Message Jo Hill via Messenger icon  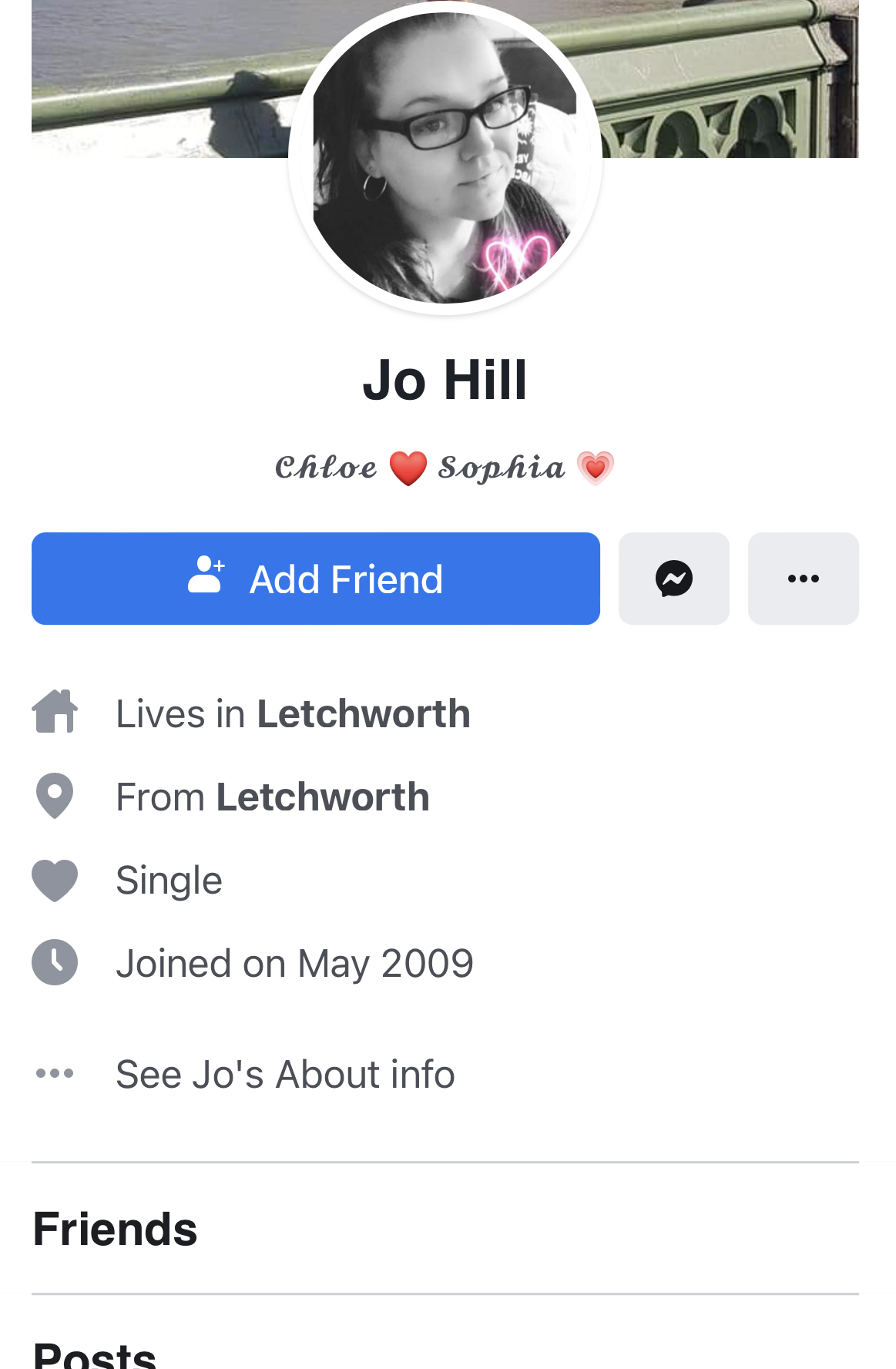pyautogui.click(x=673, y=579)
